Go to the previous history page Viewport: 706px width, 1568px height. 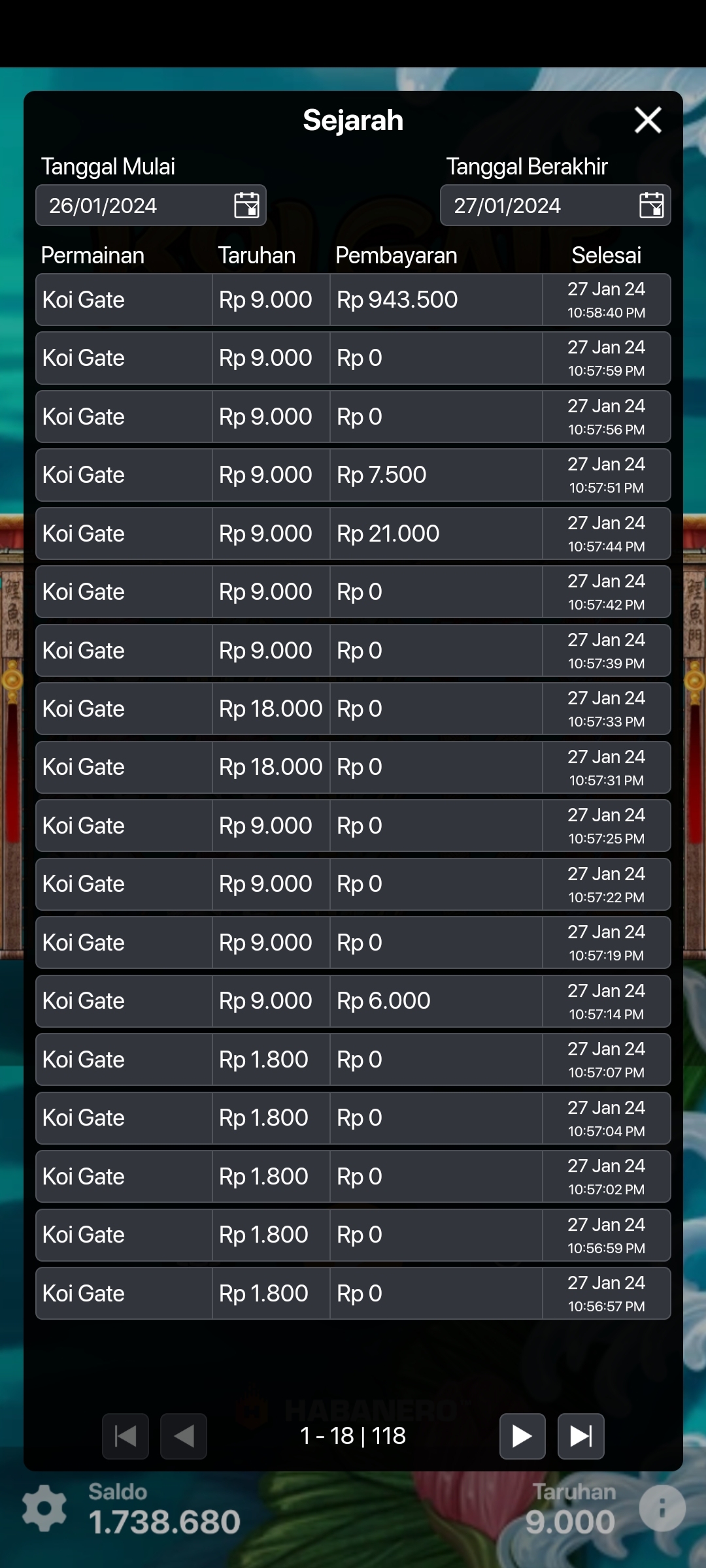tap(184, 1436)
